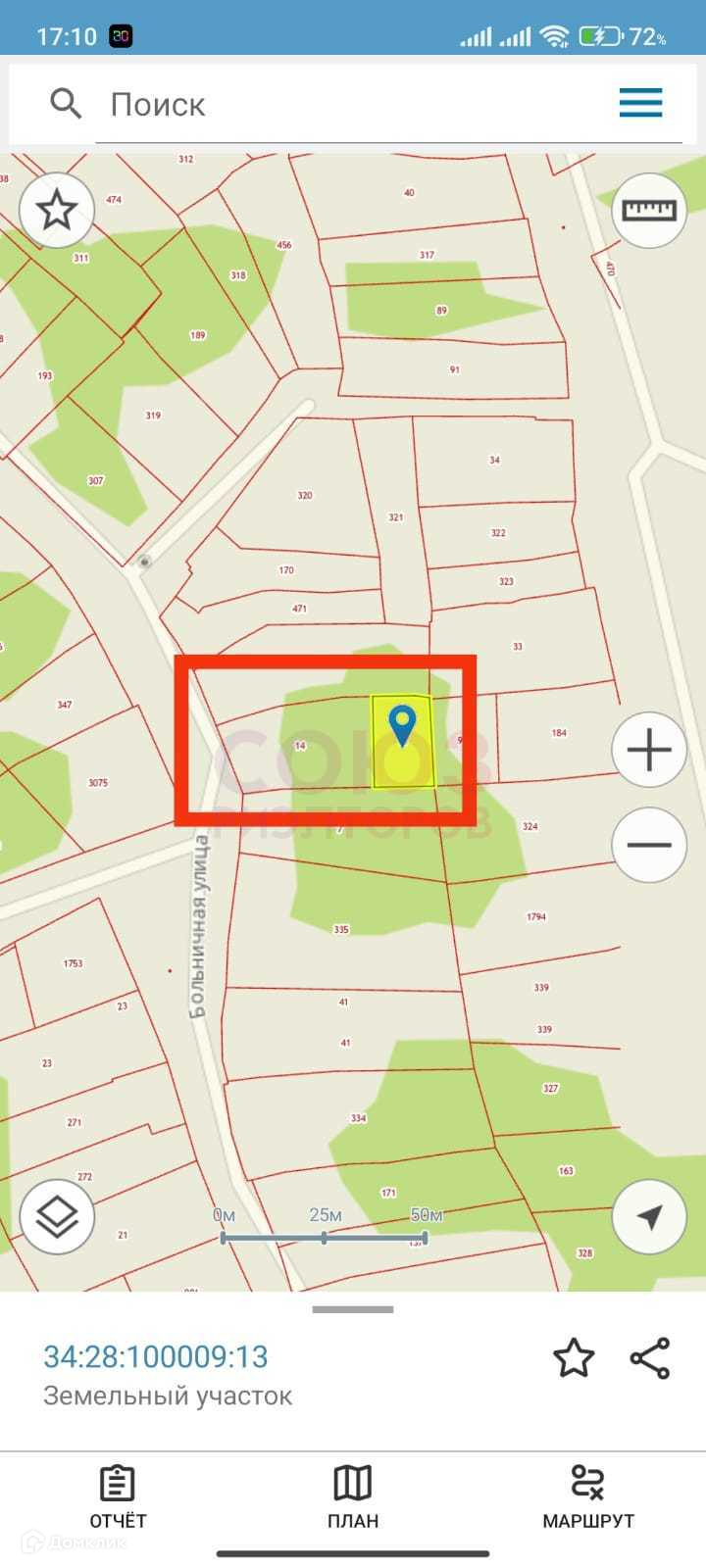Center map on my current location
Viewport: 706px width, 1568px height.
point(649,1217)
